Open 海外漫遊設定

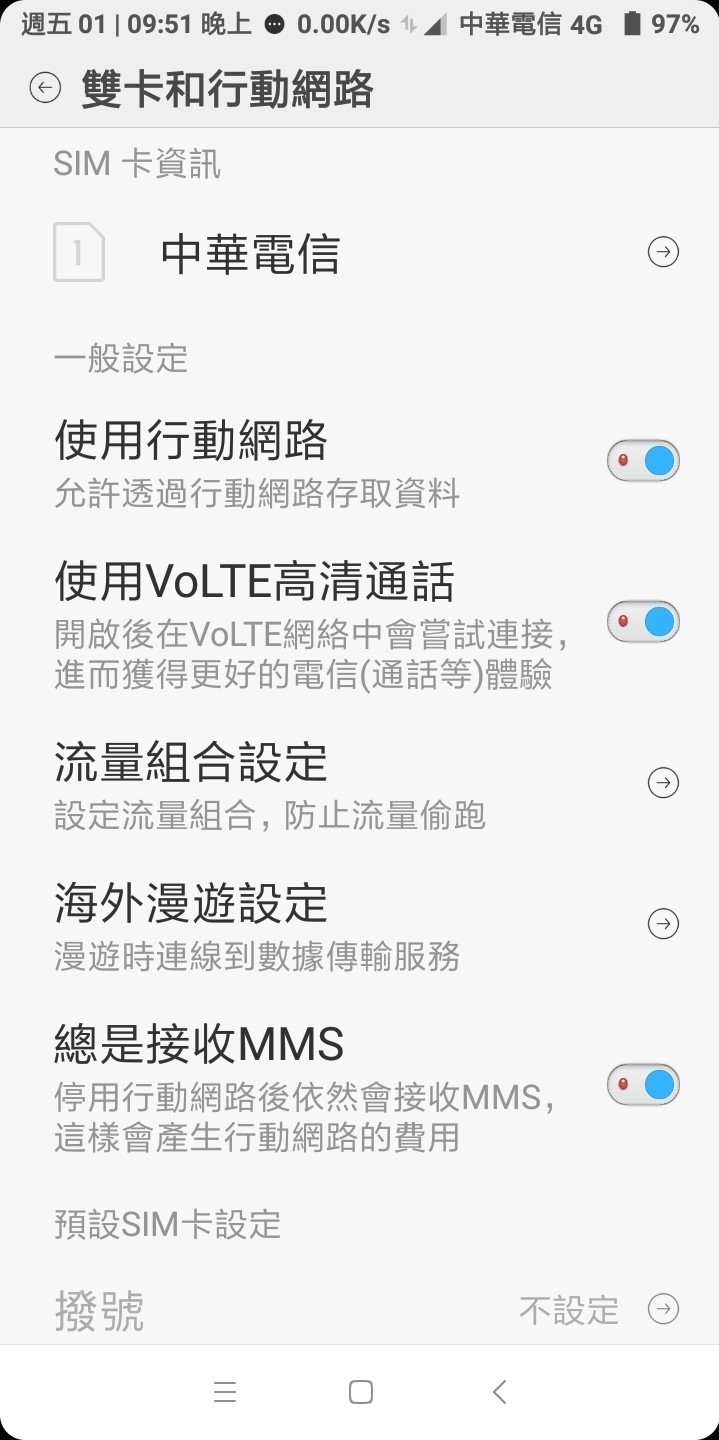point(359,925)
